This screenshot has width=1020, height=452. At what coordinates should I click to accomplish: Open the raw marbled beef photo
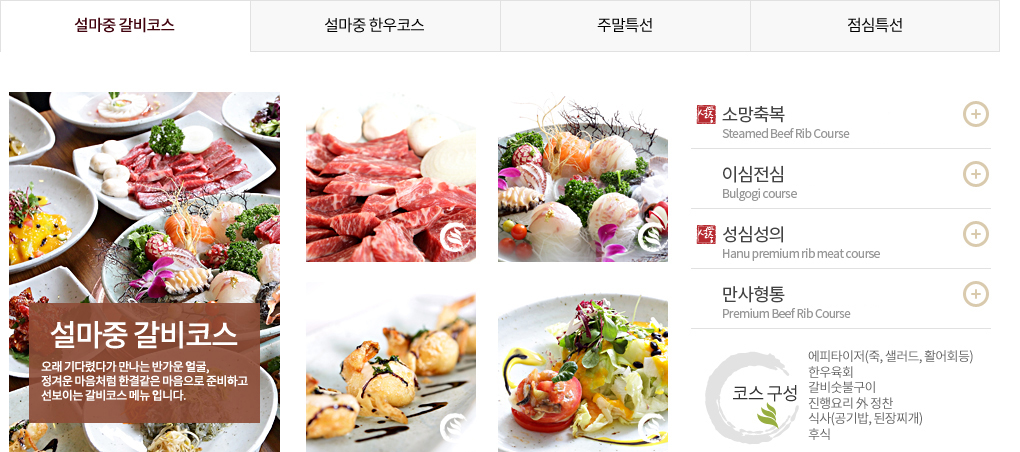pyautogui.click(x=391, y=178)
